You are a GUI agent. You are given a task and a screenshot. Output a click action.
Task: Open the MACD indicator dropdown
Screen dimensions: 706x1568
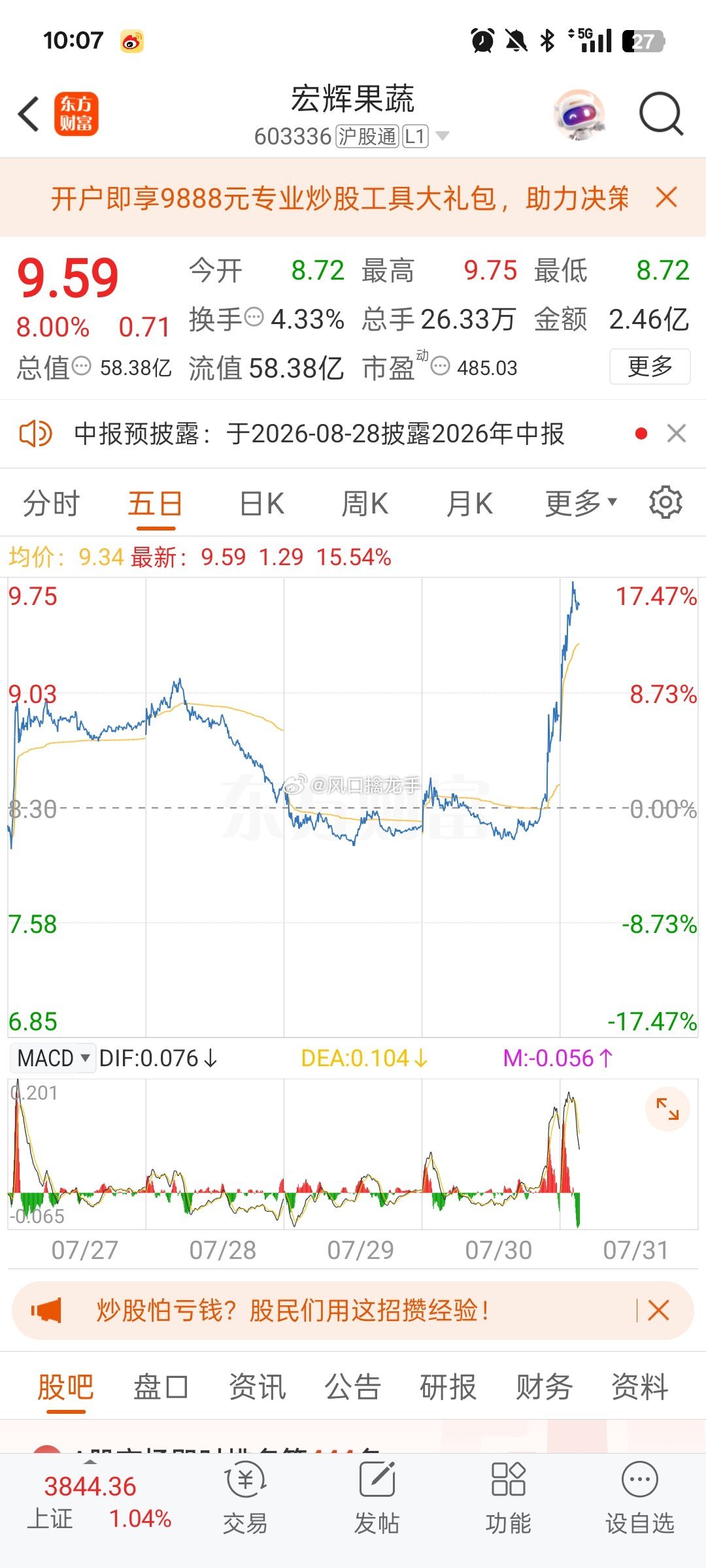(54, 1058)
